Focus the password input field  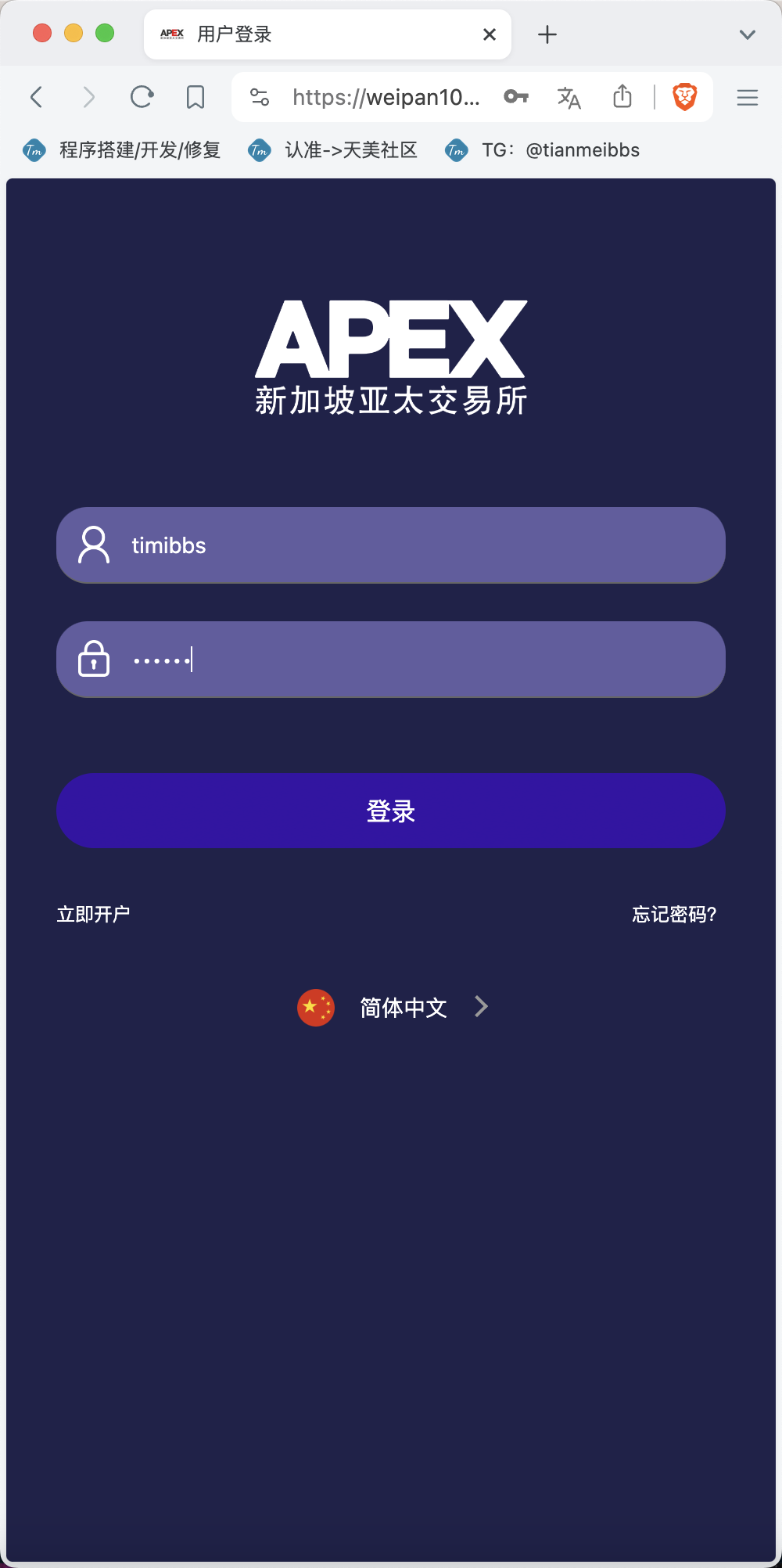(x=422, y=660)
